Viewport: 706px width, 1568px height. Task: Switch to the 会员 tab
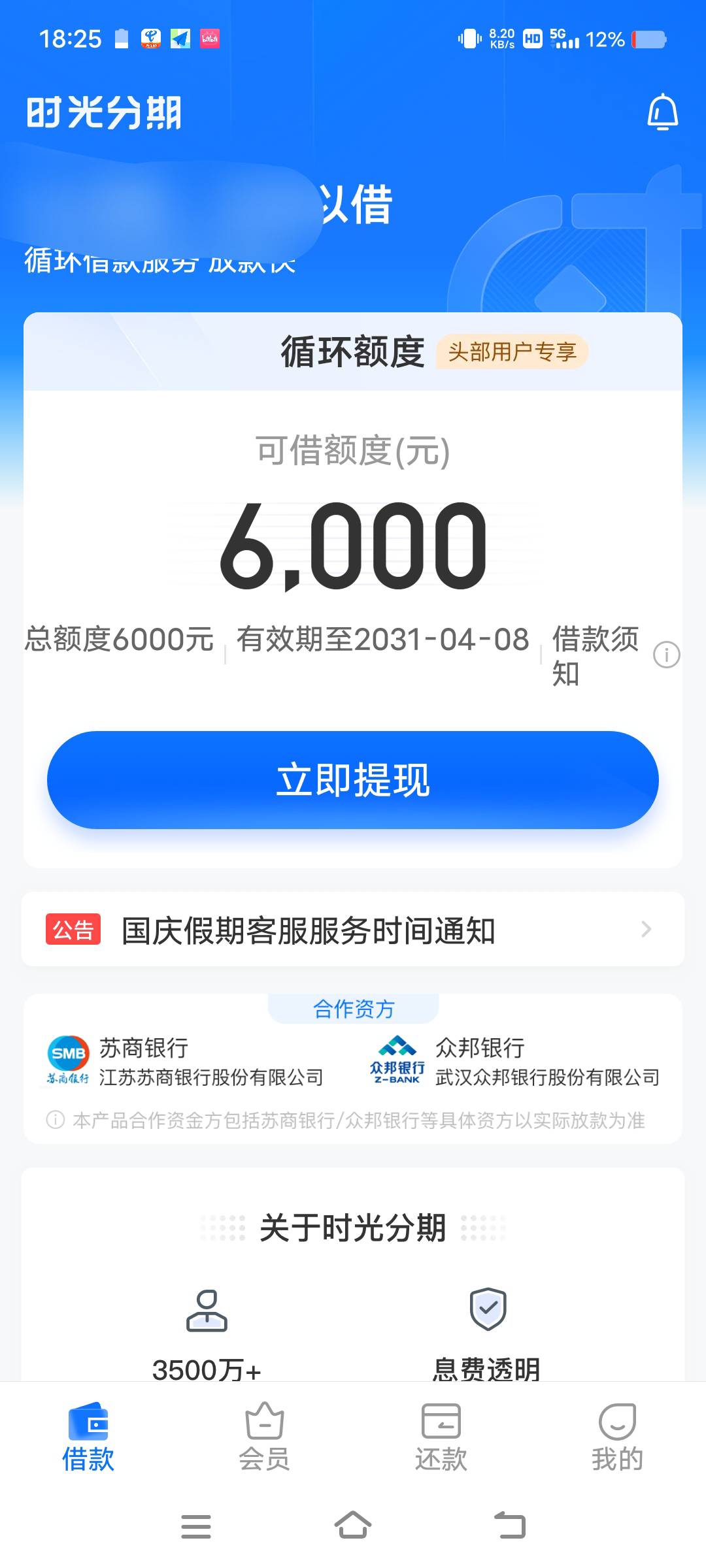265,1437
